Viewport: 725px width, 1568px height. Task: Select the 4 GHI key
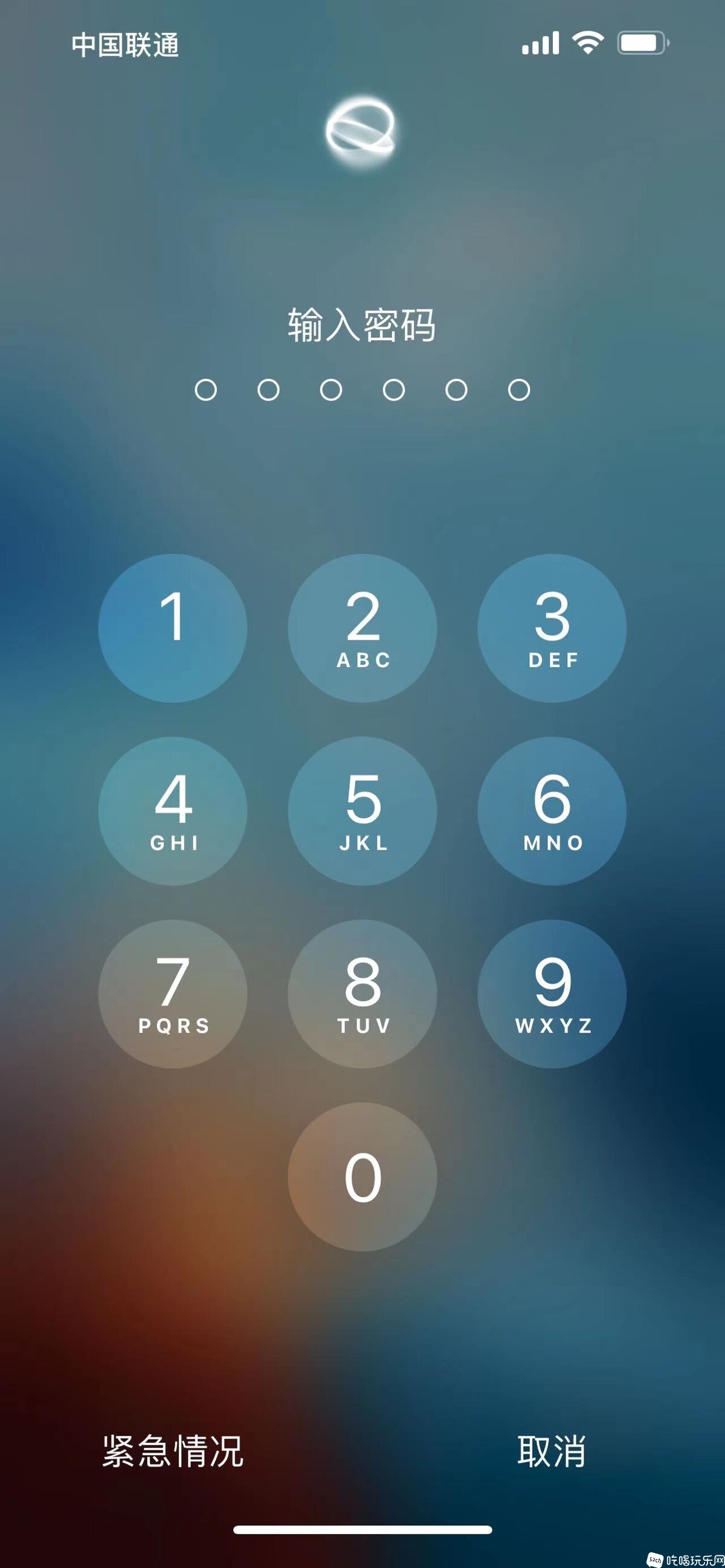pyautogui.click(x=173, y=811)
